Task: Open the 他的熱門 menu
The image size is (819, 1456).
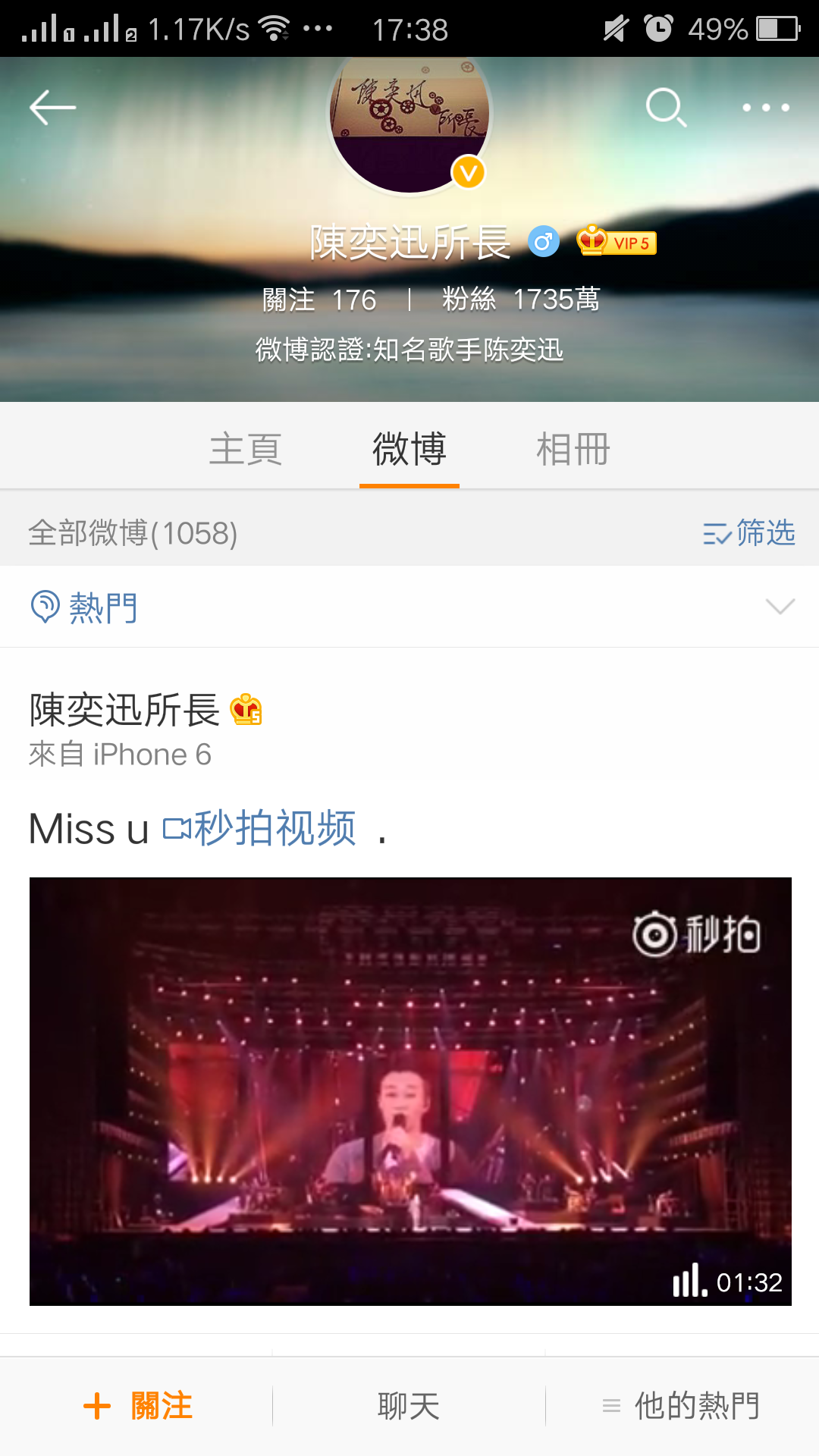Action: pos(681,1406)
